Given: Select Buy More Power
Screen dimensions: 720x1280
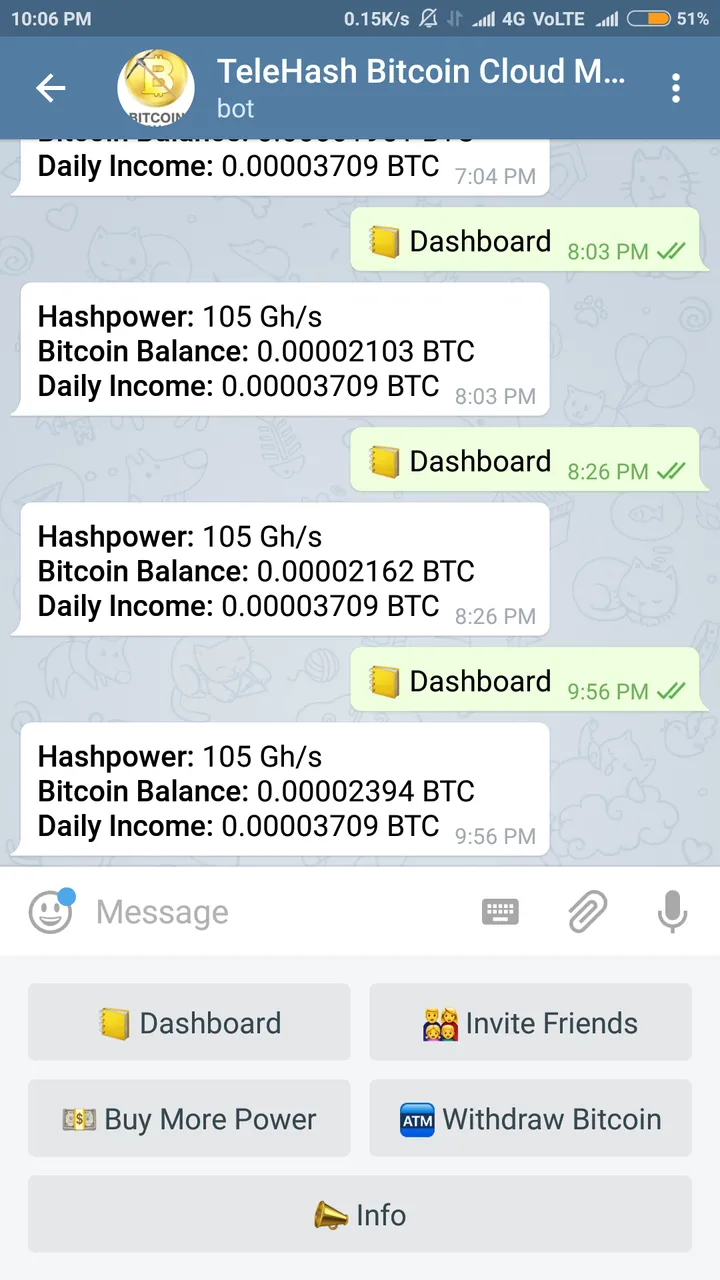Looking at the screenshot, I should pyautogui.click(x=189, y=1118).
